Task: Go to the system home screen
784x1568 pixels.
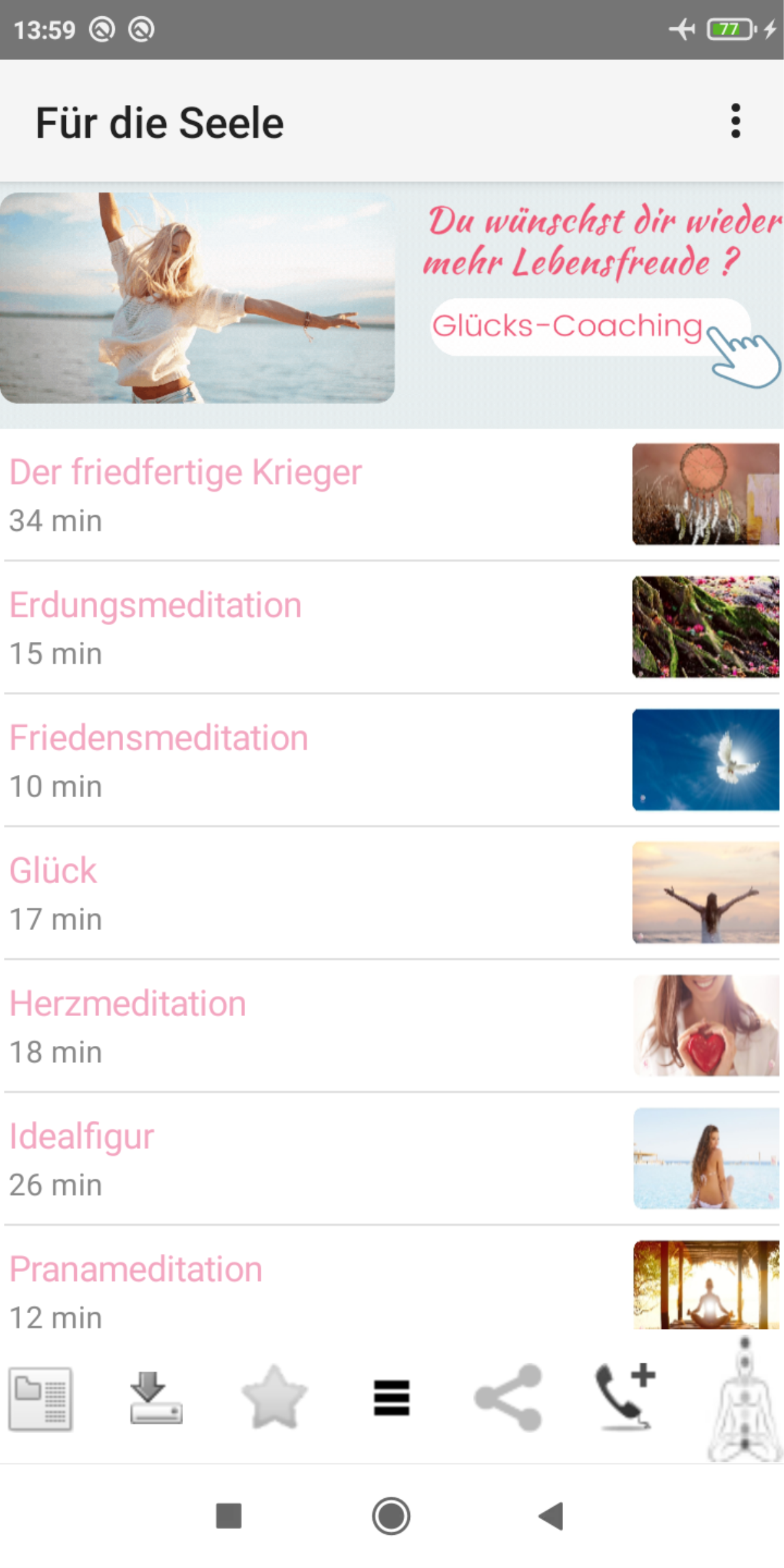Action: tap(391, 1516)
